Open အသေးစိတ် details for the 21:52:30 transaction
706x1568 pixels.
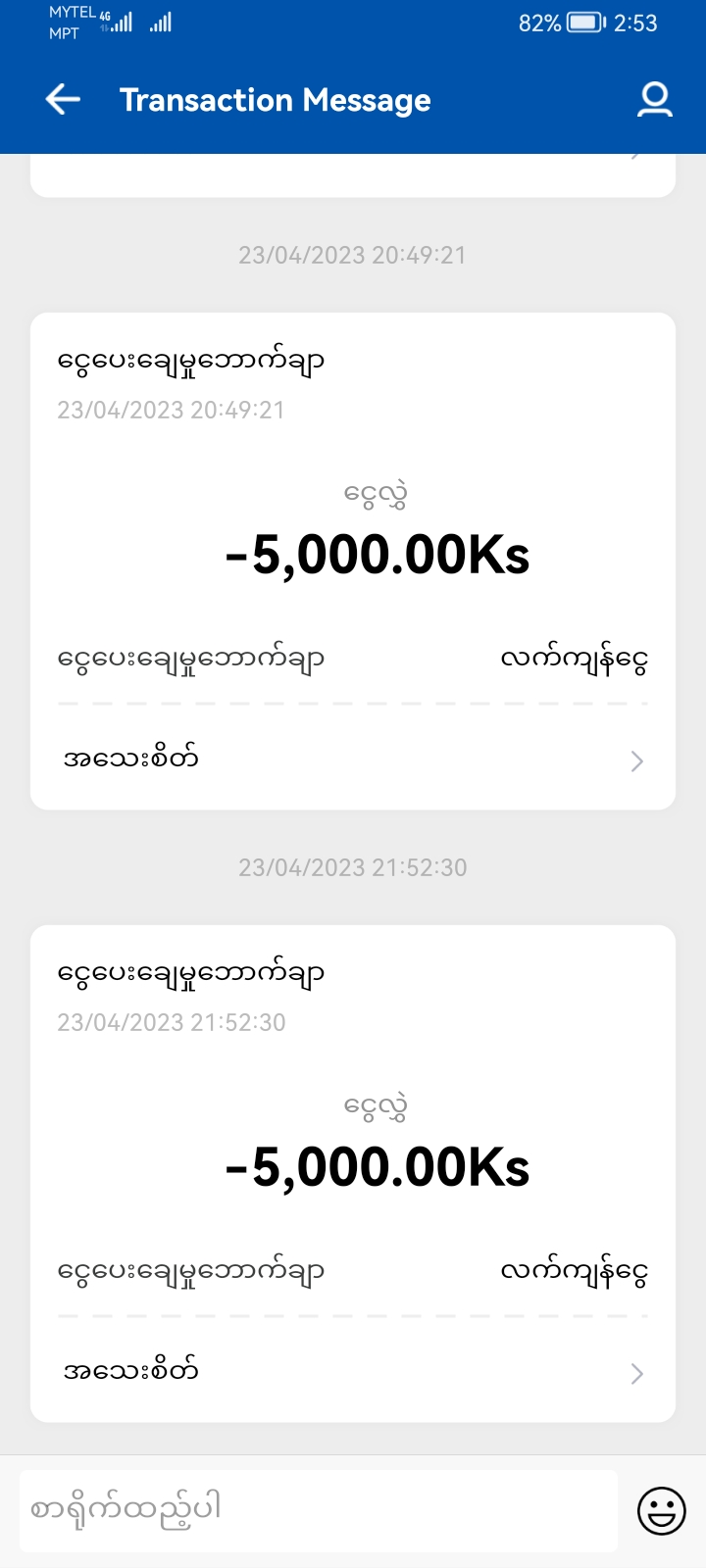coord(353,1373)
